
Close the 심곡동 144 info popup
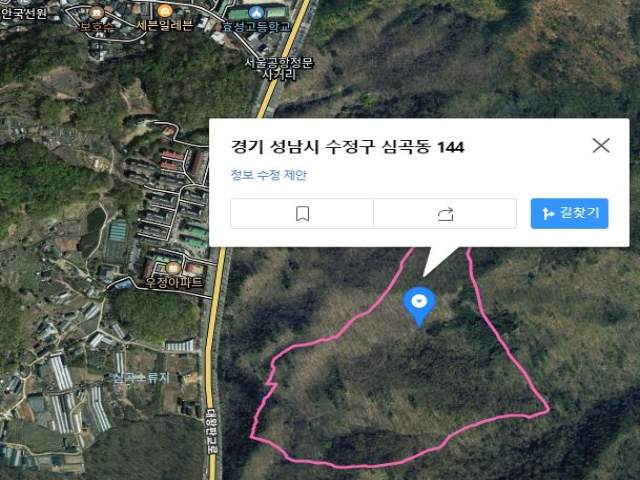[601, 146]
